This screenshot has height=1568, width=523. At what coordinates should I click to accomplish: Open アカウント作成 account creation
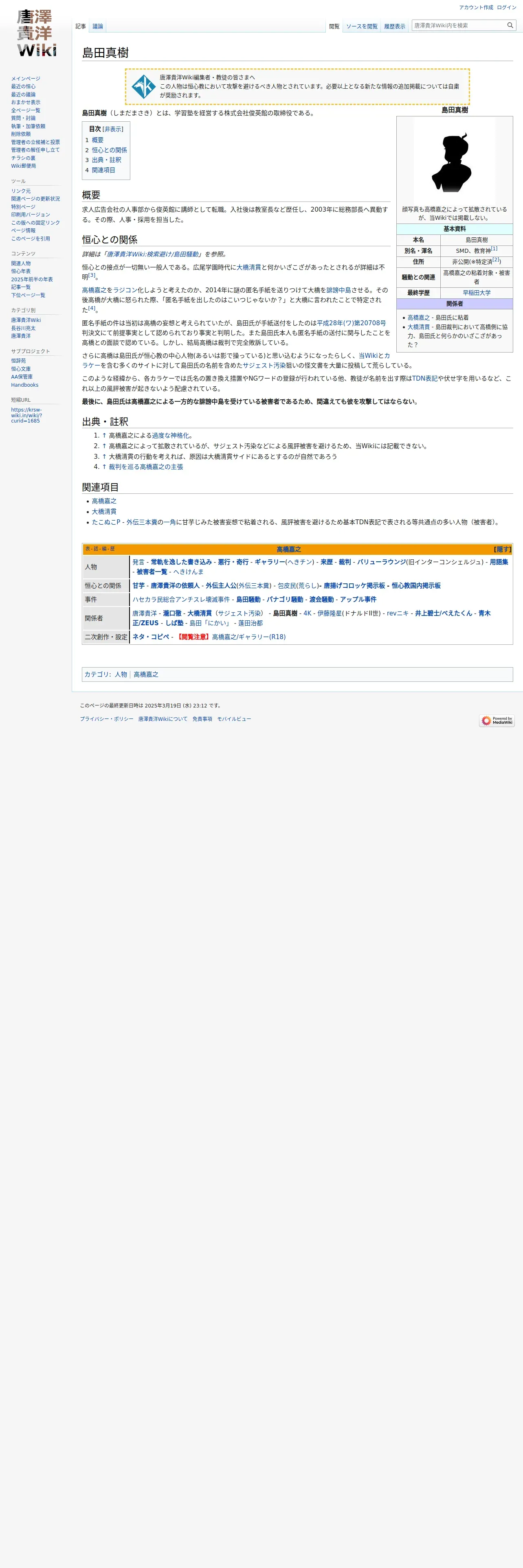pyautogui.click(x=475, y=7)
